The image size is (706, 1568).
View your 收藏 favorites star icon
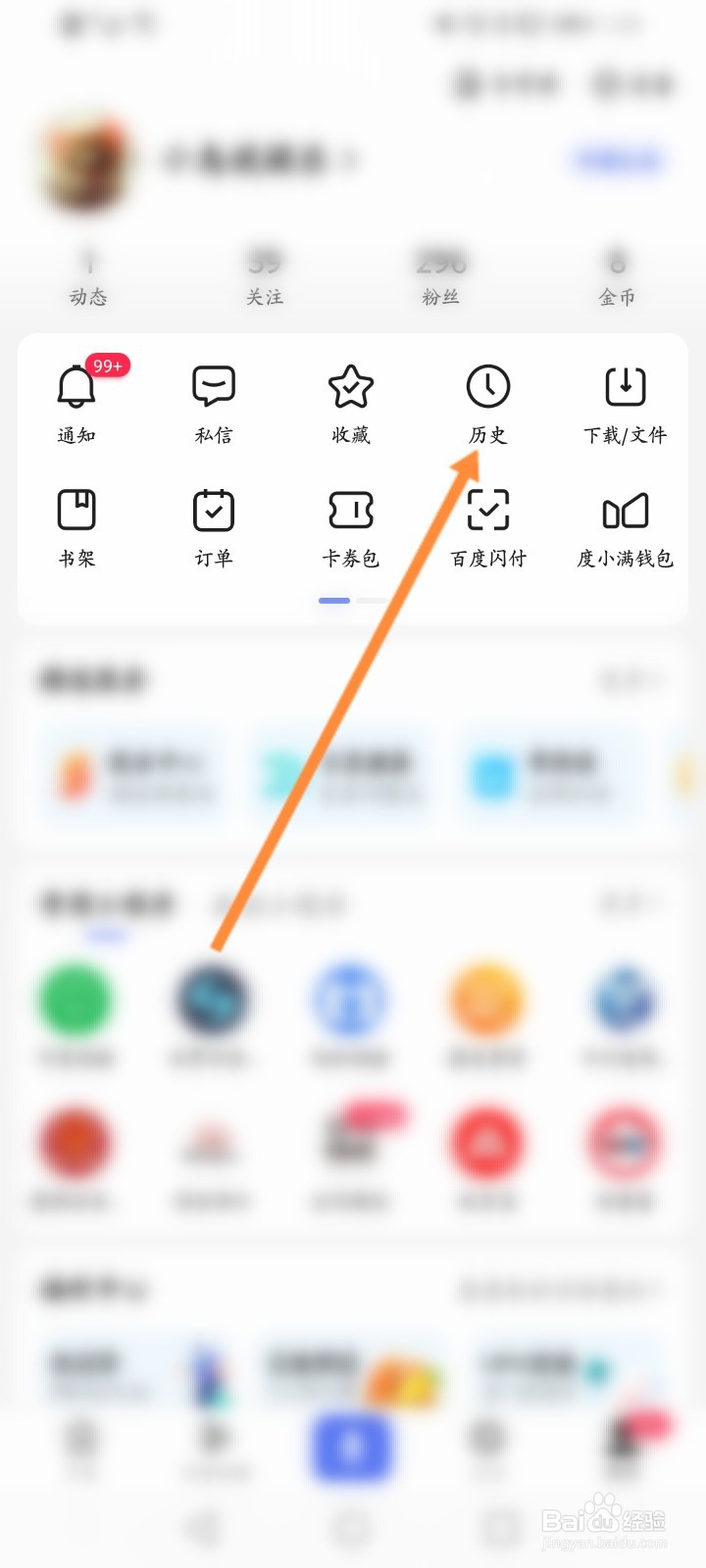click(x=350, y=386)
